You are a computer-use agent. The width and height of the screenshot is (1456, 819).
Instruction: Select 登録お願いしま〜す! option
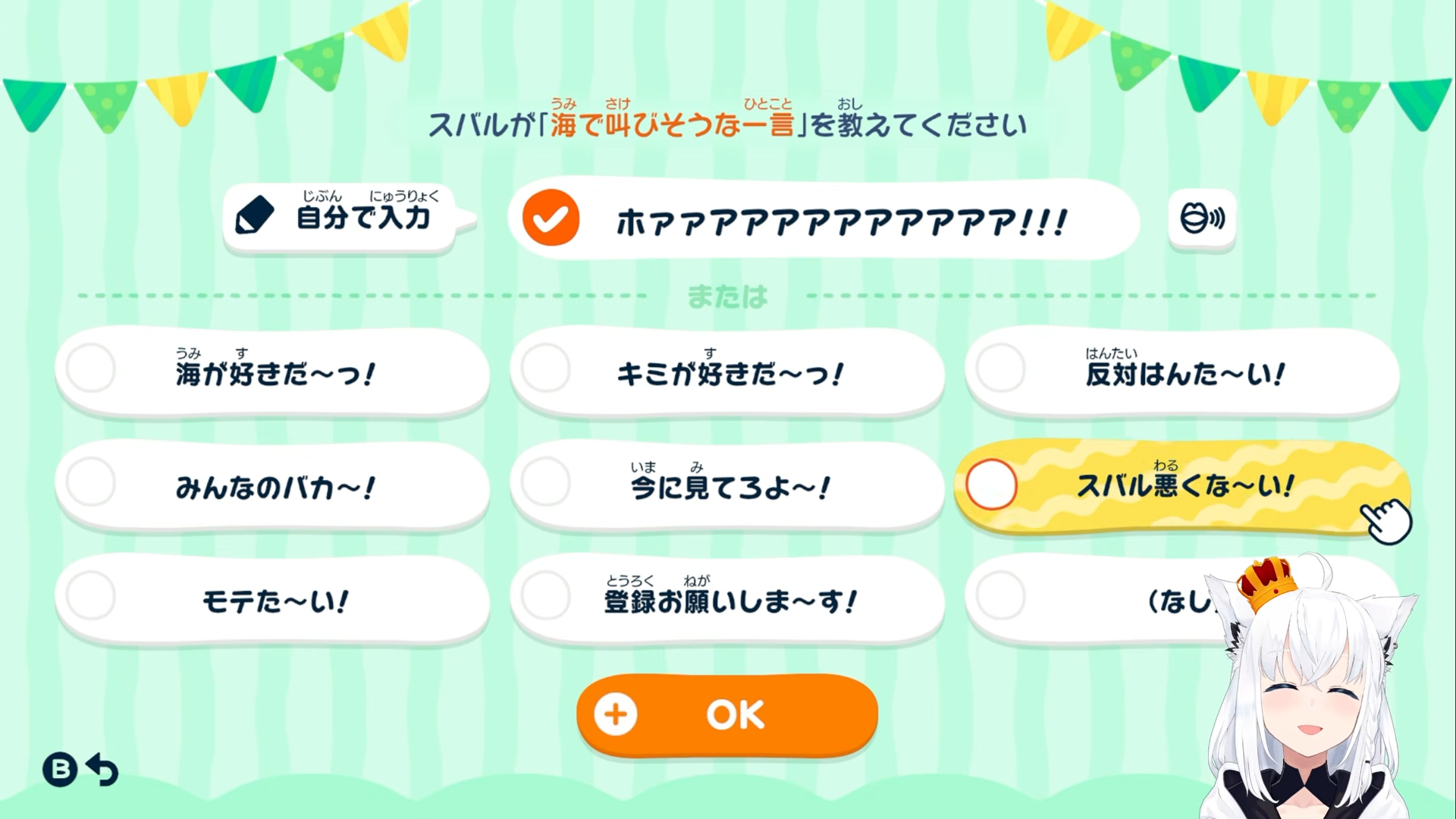tap(727, 599)
